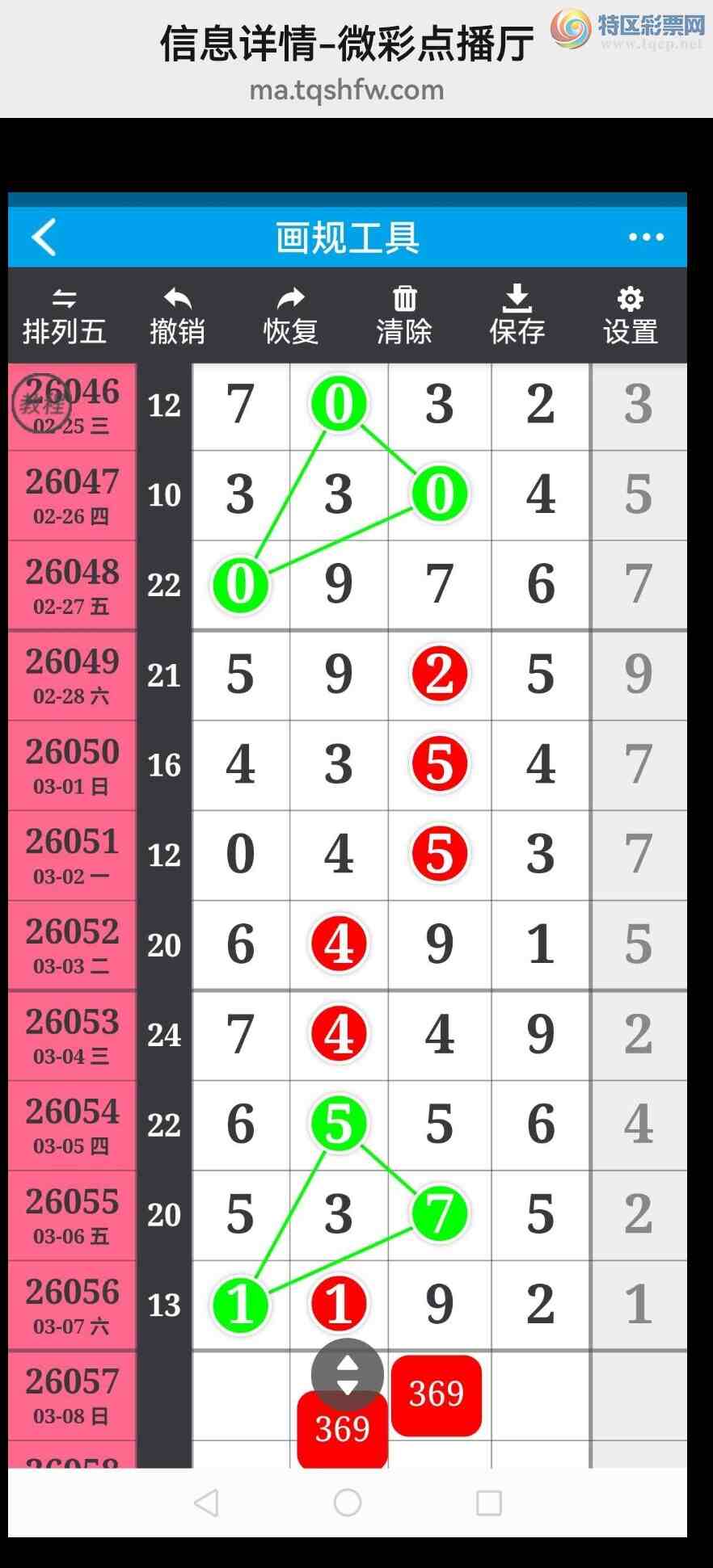Tap the system back triangle button
713x1568 pixels.
click(207, 1503)
